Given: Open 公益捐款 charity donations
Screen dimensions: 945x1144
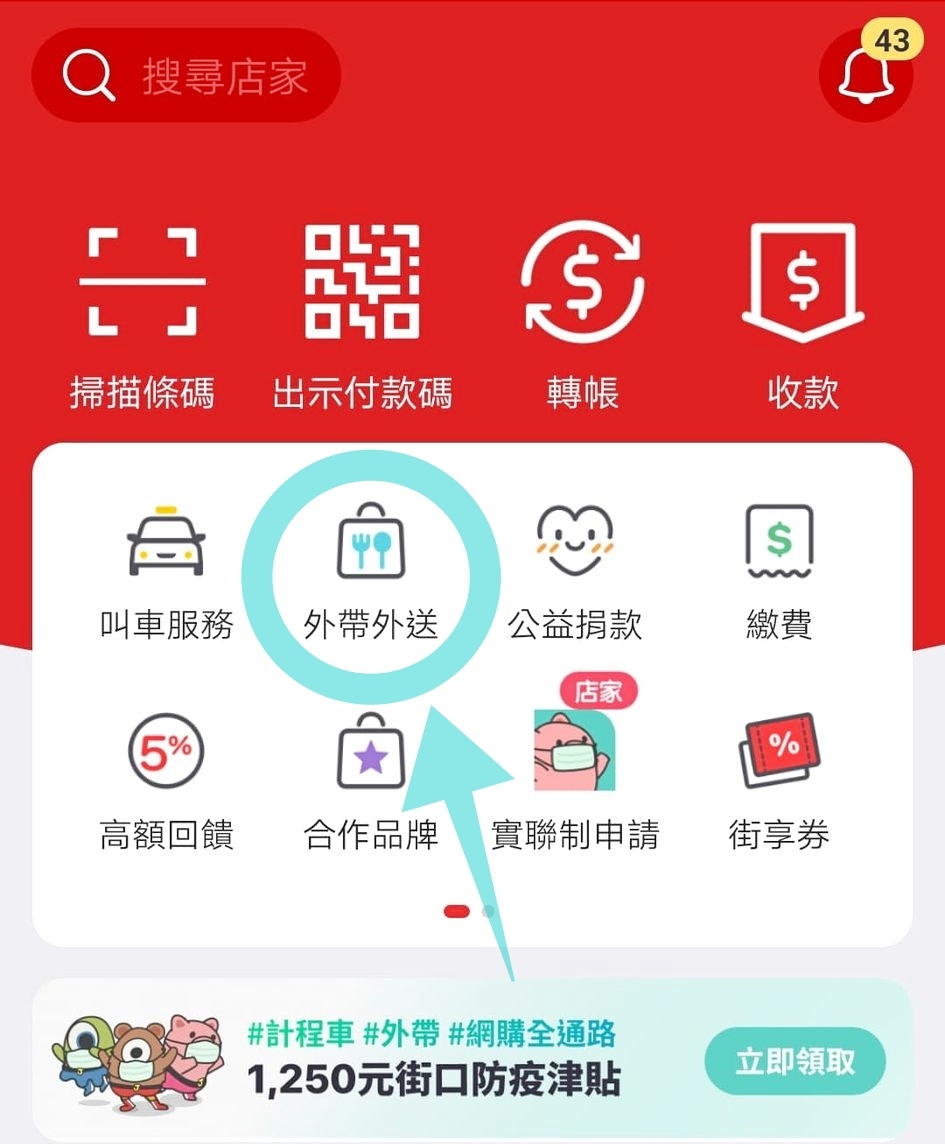Looking at the screenshot, I should [574, 574].
